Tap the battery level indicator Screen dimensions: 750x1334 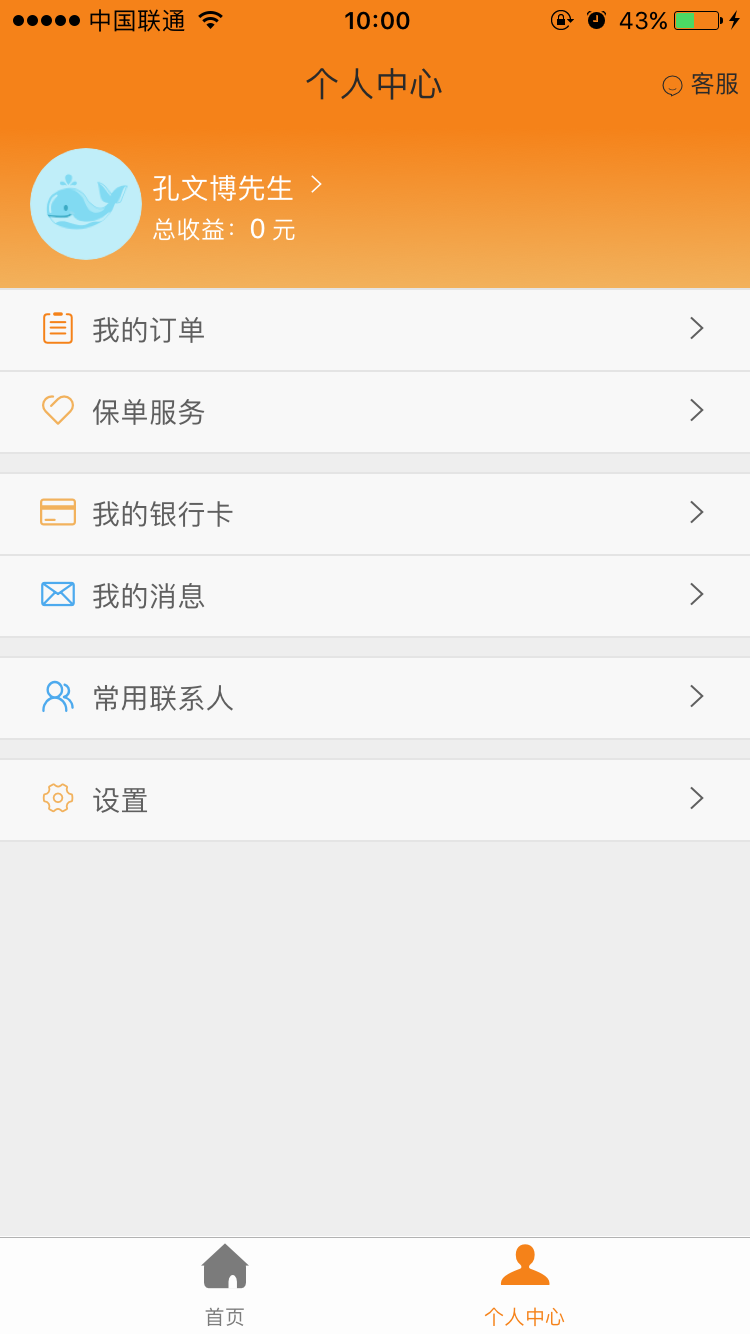[x=697, y=18]
